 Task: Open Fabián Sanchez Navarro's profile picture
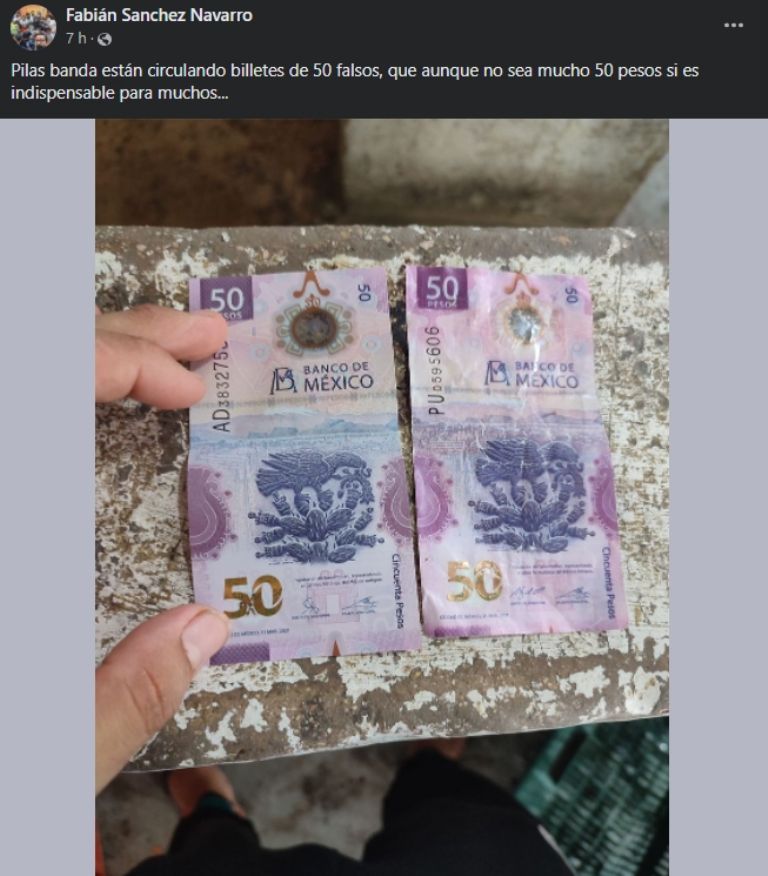pos(33,27)
